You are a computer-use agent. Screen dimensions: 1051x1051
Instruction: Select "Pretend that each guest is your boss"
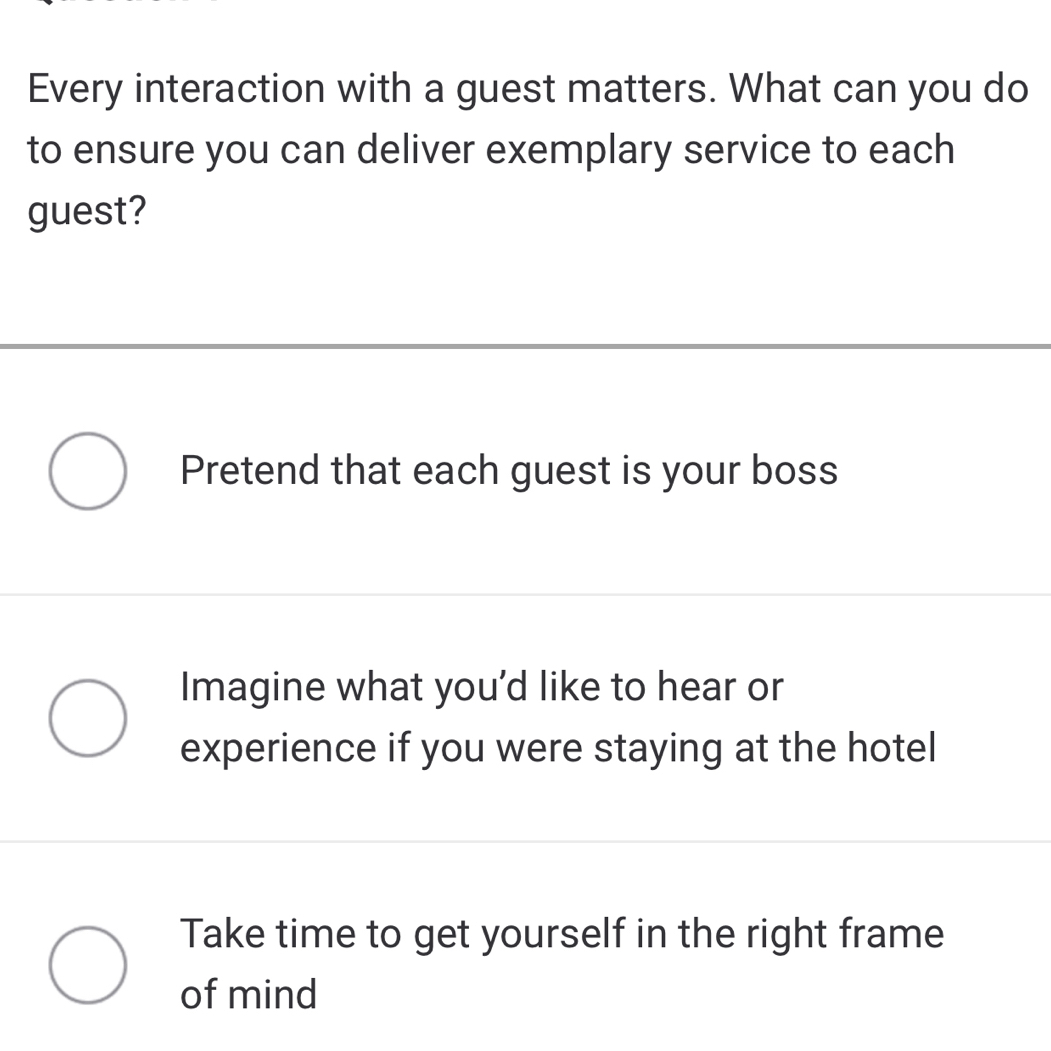tap(88, 471)
